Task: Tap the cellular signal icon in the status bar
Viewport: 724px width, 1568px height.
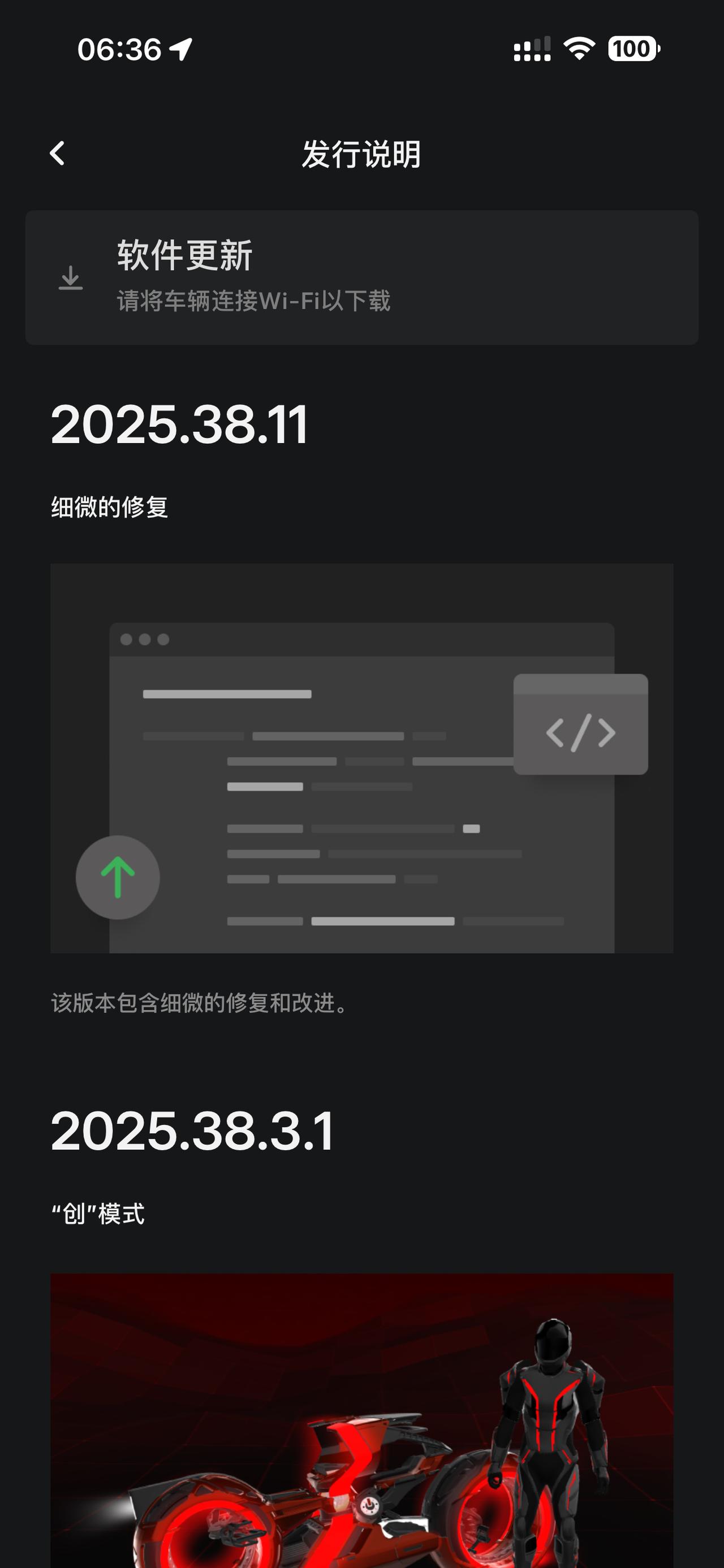Action: click(532, 51)
